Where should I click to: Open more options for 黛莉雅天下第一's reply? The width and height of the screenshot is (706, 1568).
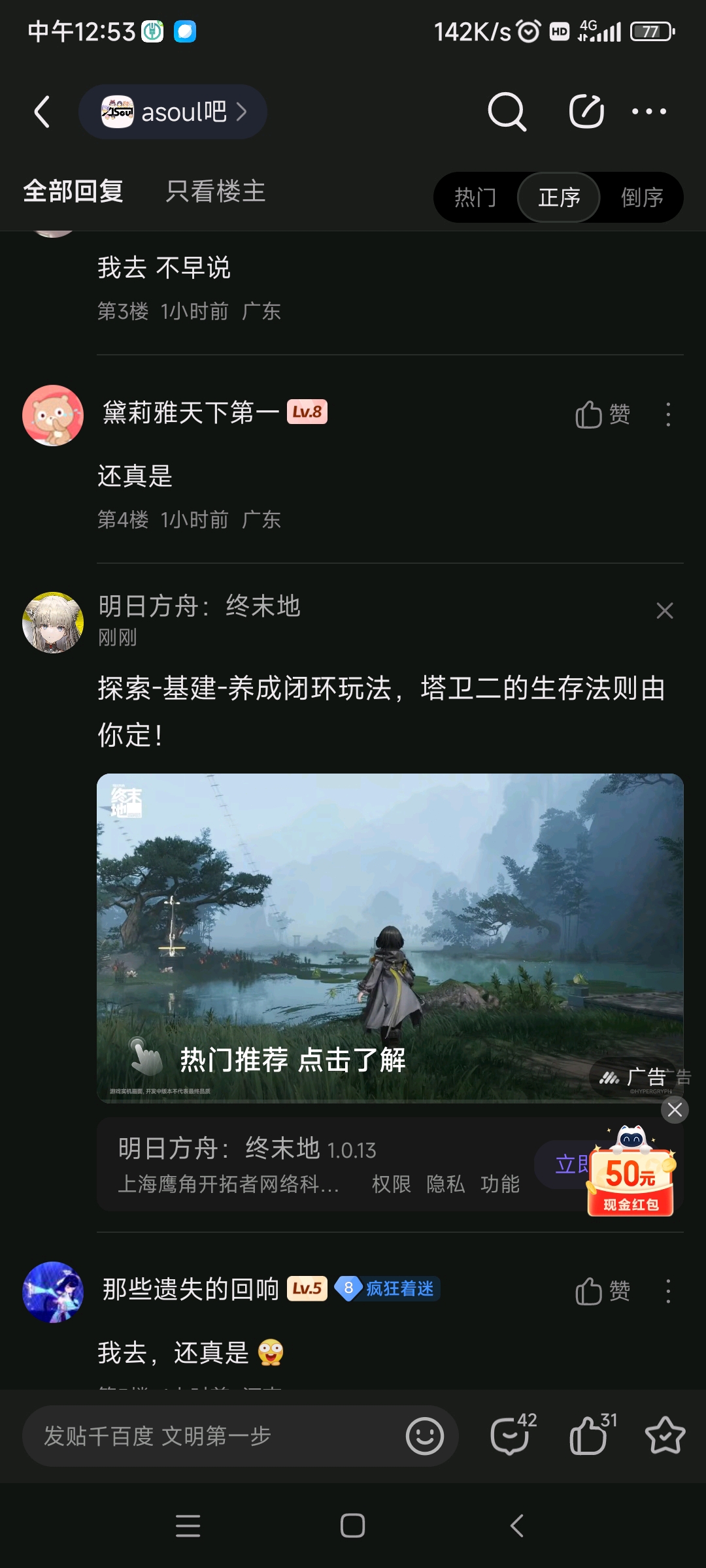pos(667,414)
